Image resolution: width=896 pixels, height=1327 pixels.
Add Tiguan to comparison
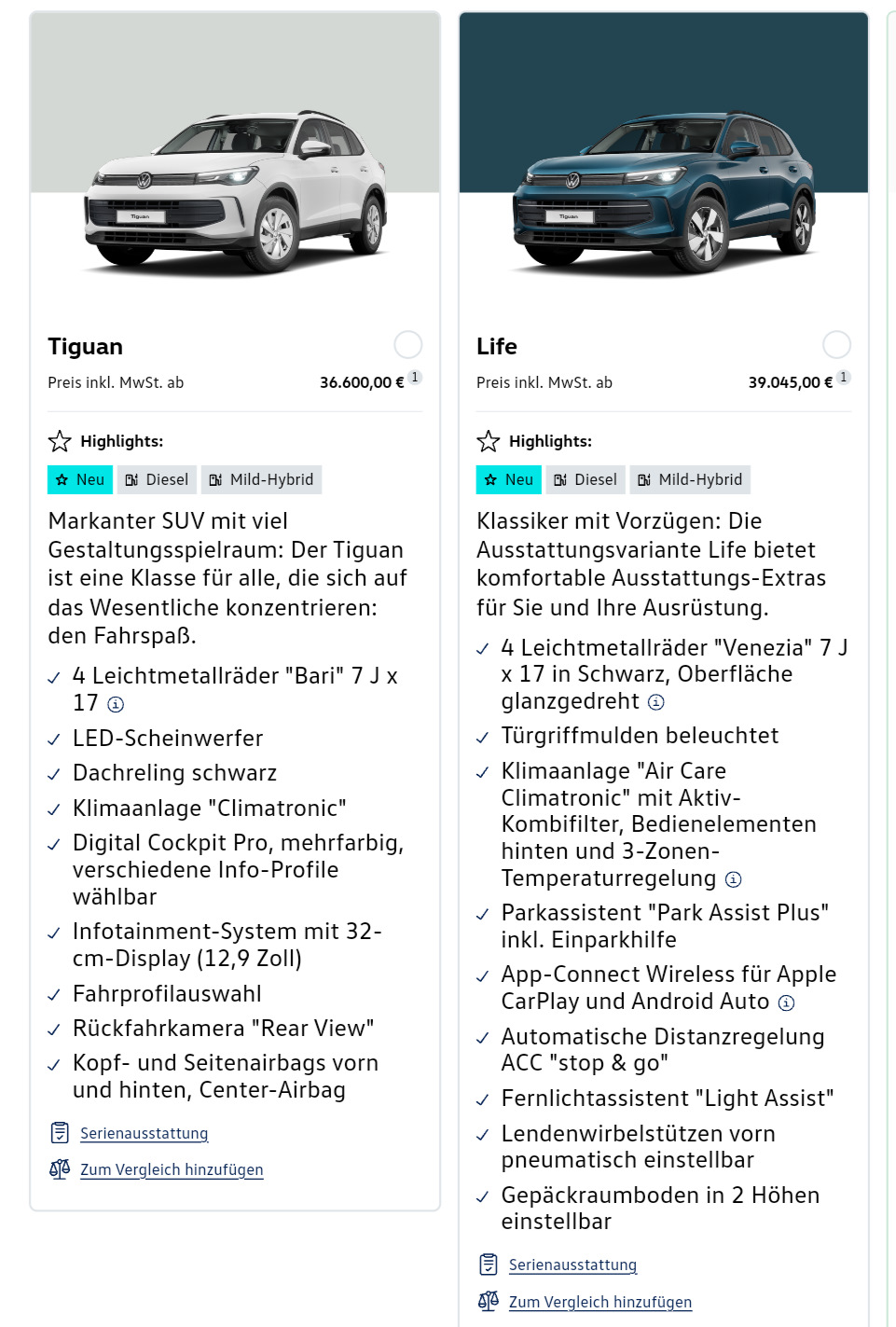(x=171, y=1169)
